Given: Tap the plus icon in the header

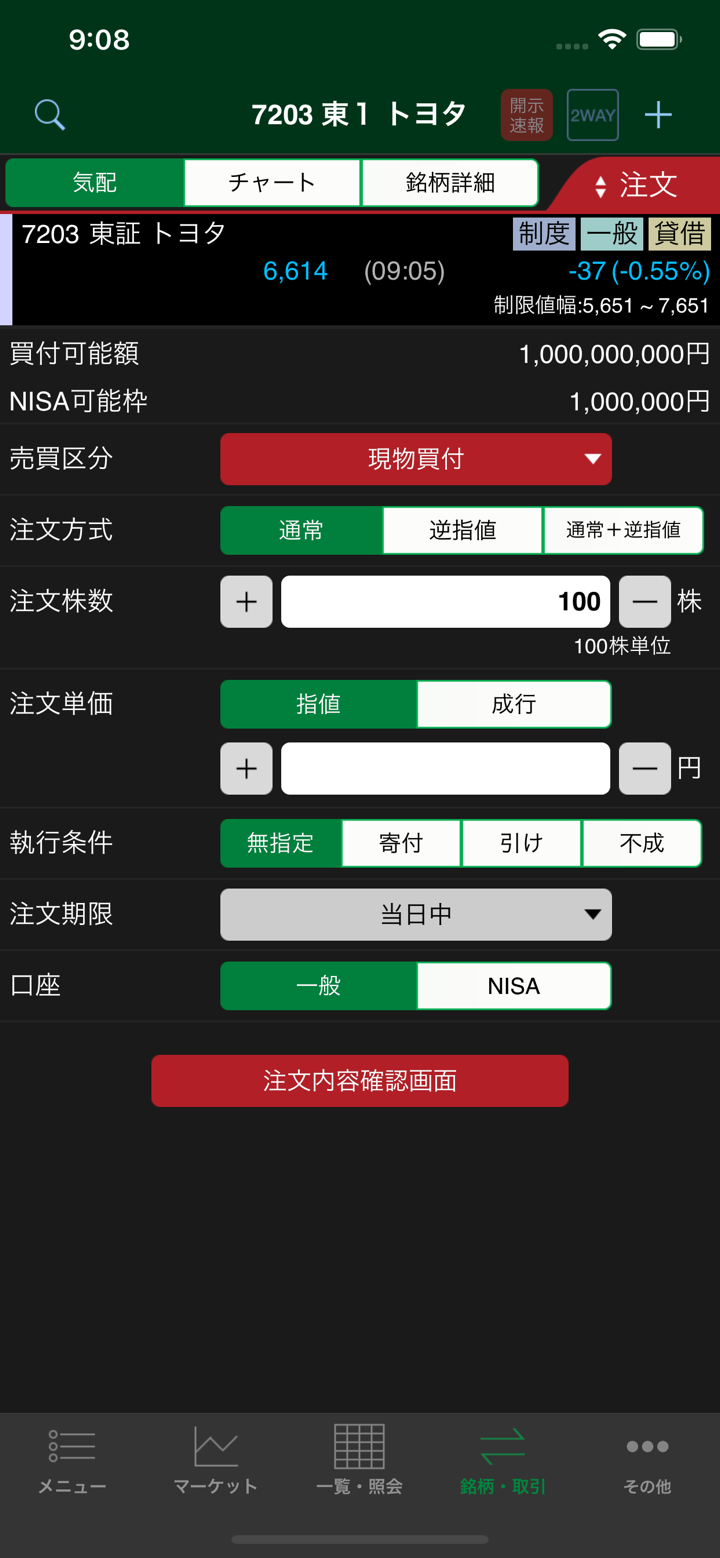Looking at the screenshot, I should [658, 115].
